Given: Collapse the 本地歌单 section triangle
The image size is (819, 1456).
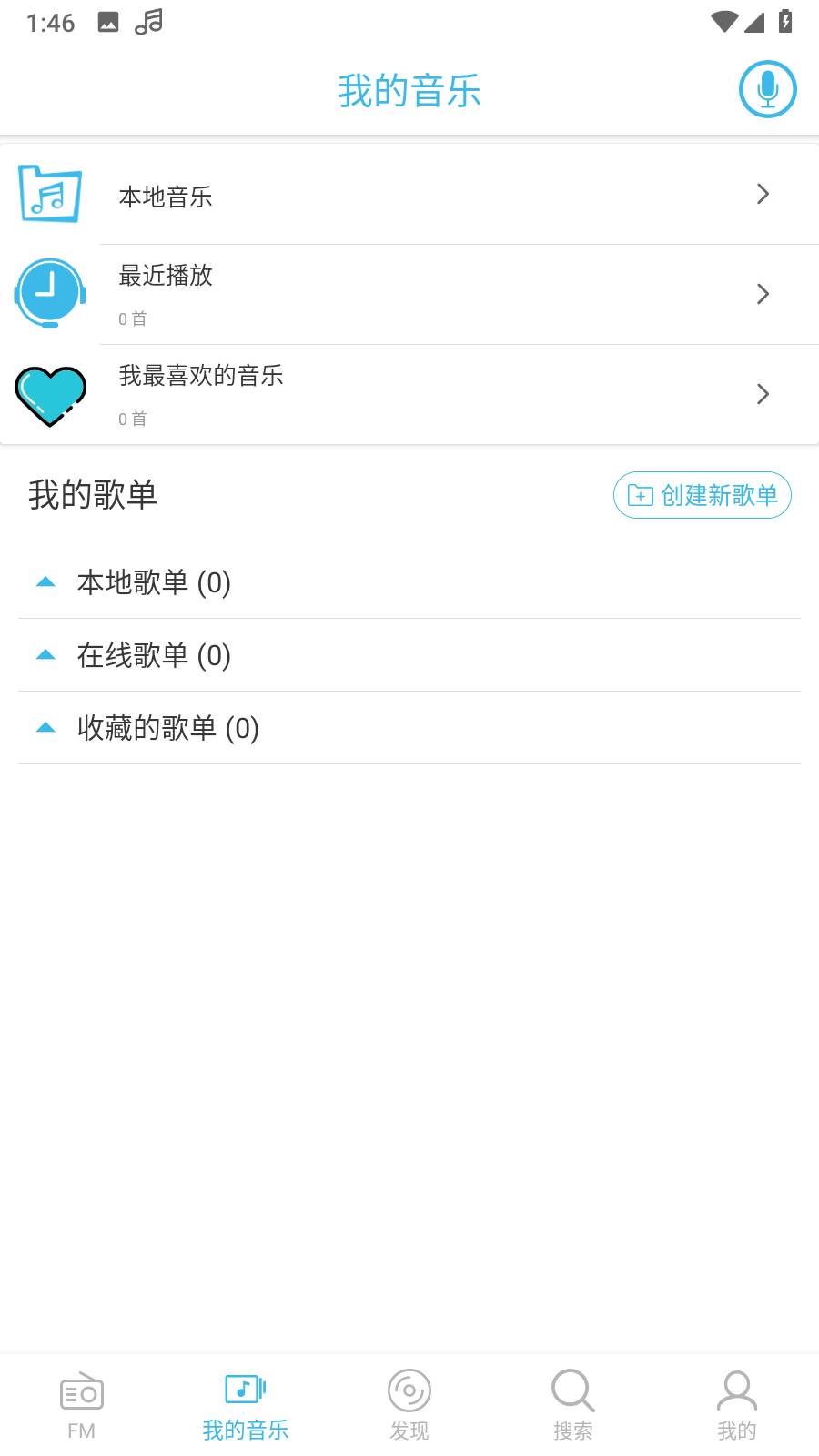Looking at the screenshot, I should point(45,581).
